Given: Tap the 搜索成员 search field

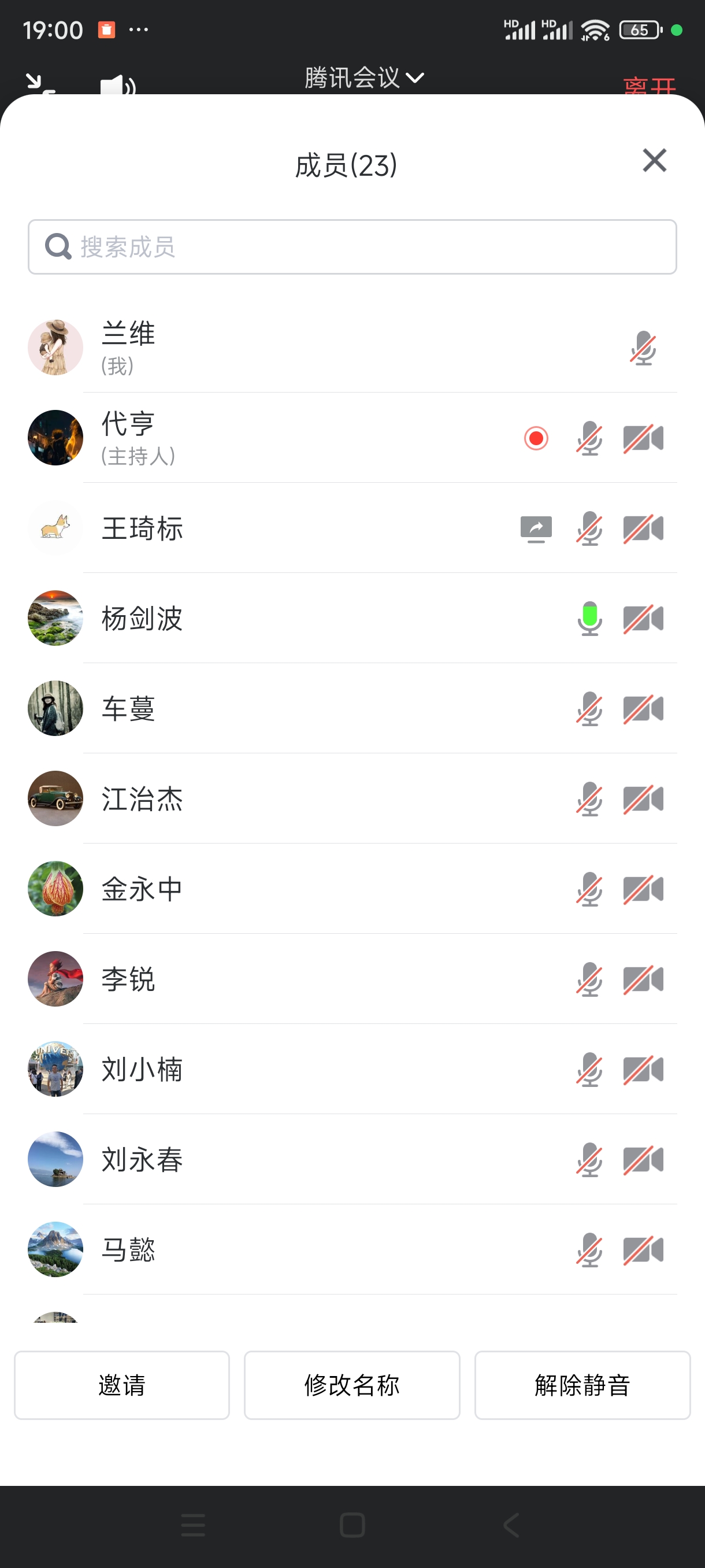Looking at the screenshot, I should point(352,247).
